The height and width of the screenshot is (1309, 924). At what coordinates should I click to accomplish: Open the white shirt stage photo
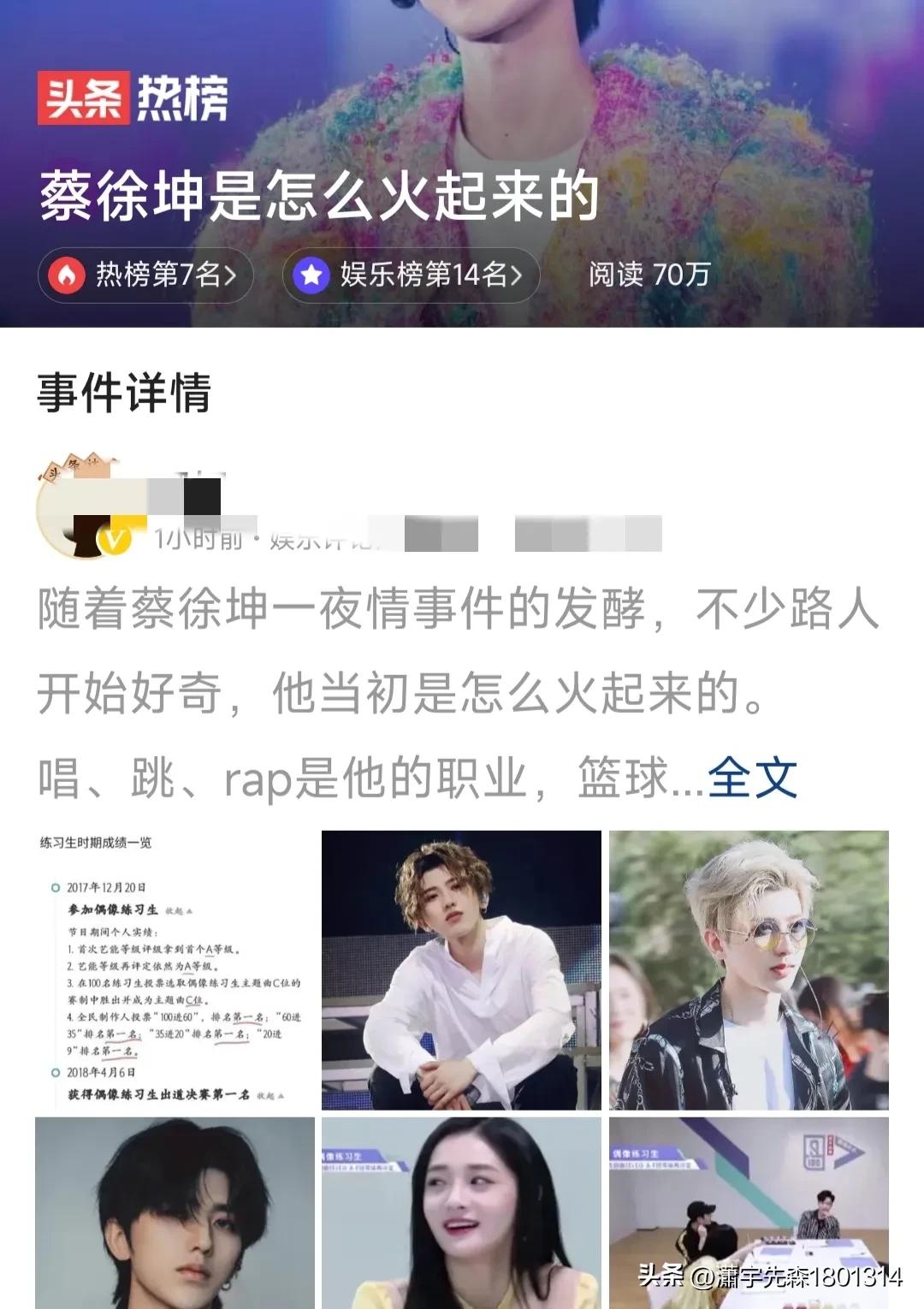click(461, 969)
